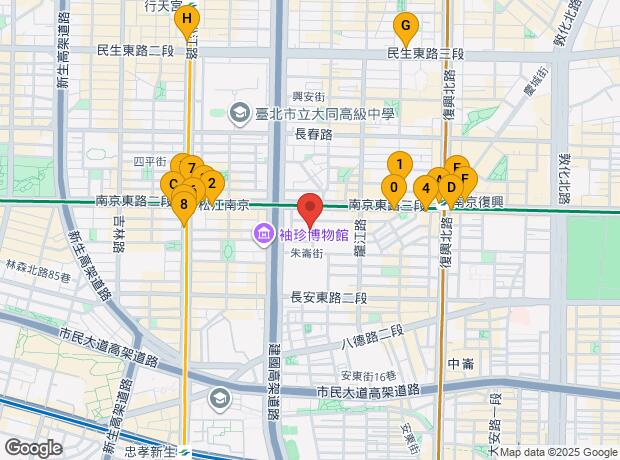Select the map pin labeled H
620x460 pixels.
186,20
